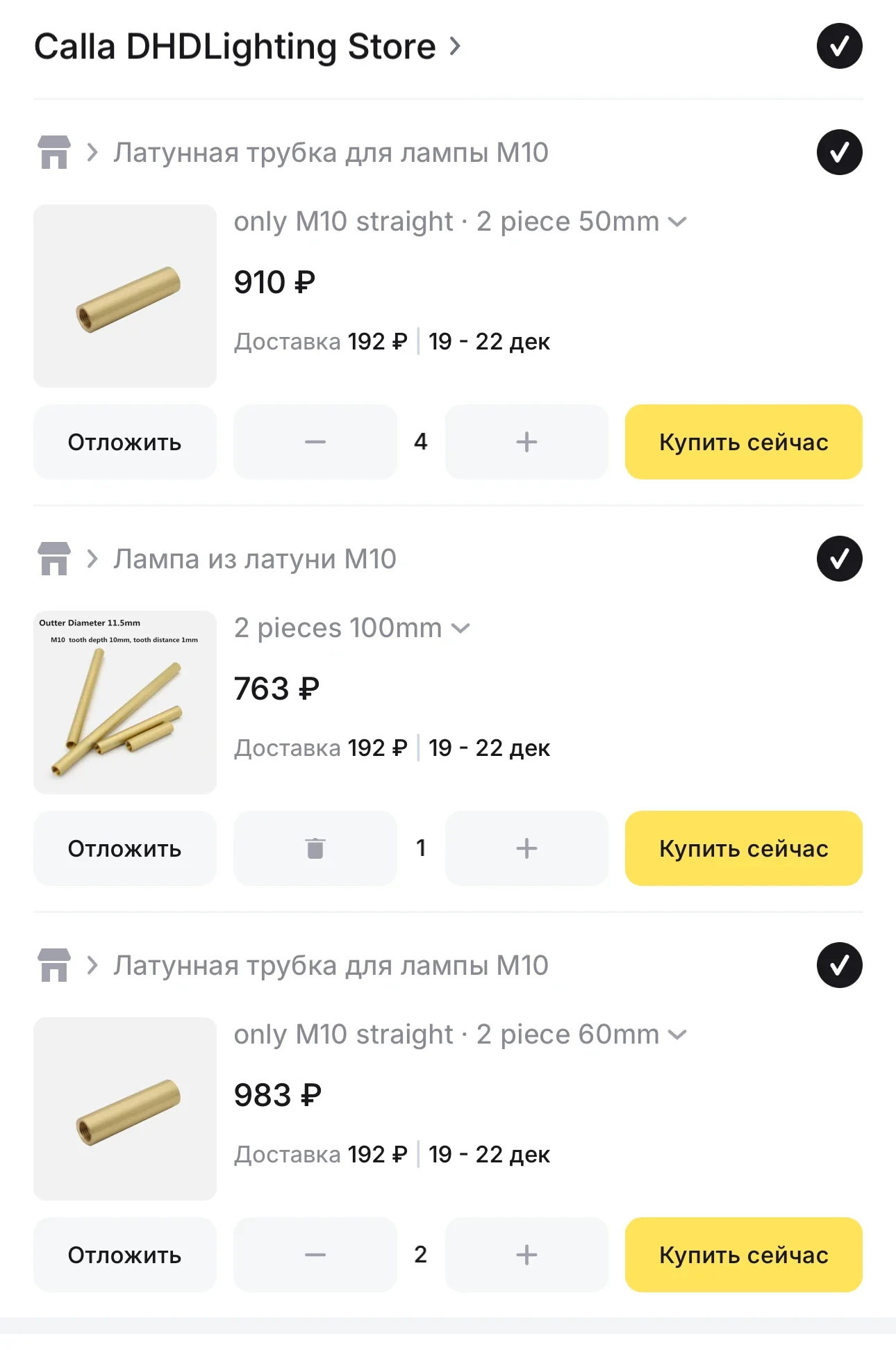Screen dimensions: 896x1350
Task: Reduce quantity of the 60mm tube
Action: pos(315,1255)
